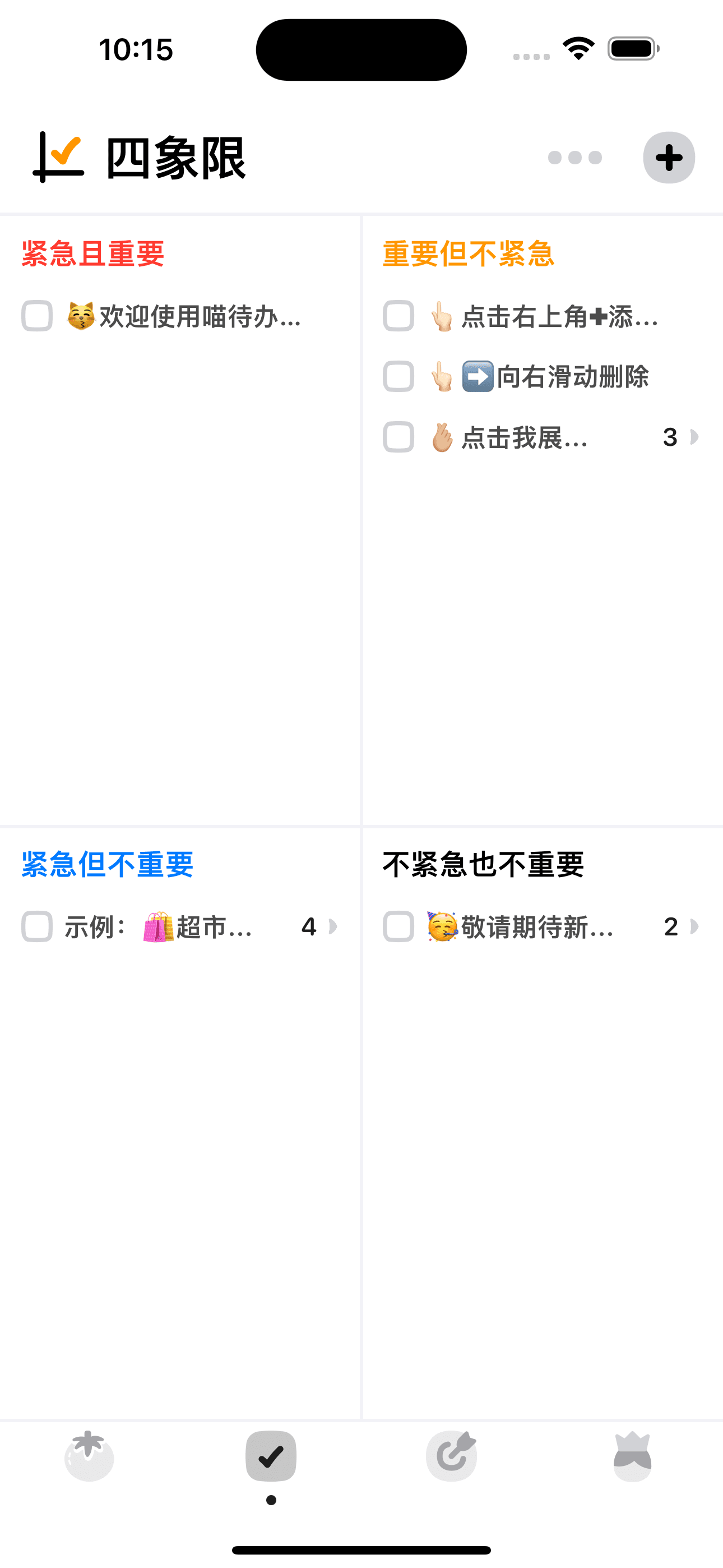This screenshot has height=1568, width=723.
Task: Check the 示例:超市 task checkbox
Action: click(x=37, y=926)
